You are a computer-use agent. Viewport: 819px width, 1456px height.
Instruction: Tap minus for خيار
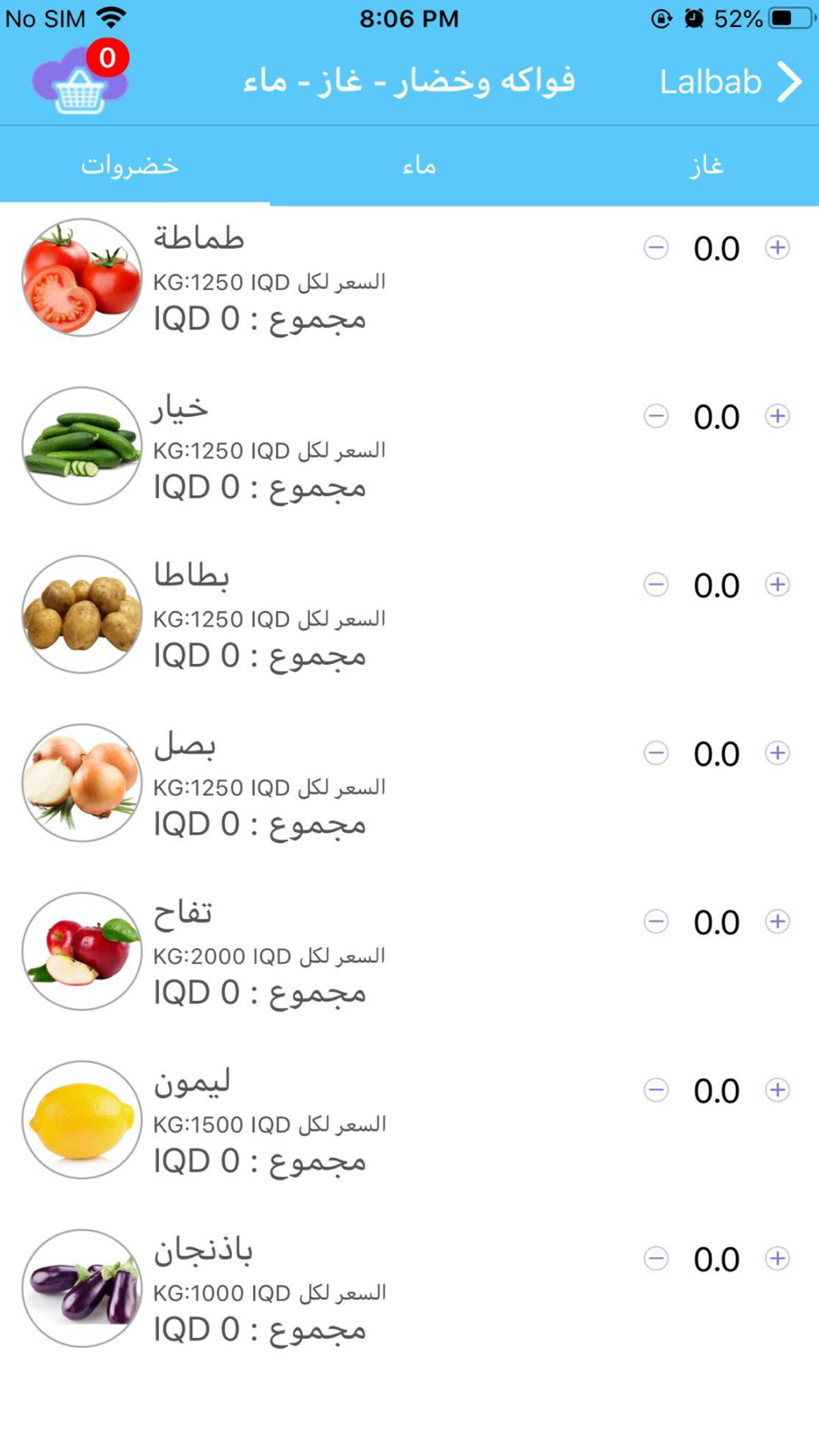point(656,416)
